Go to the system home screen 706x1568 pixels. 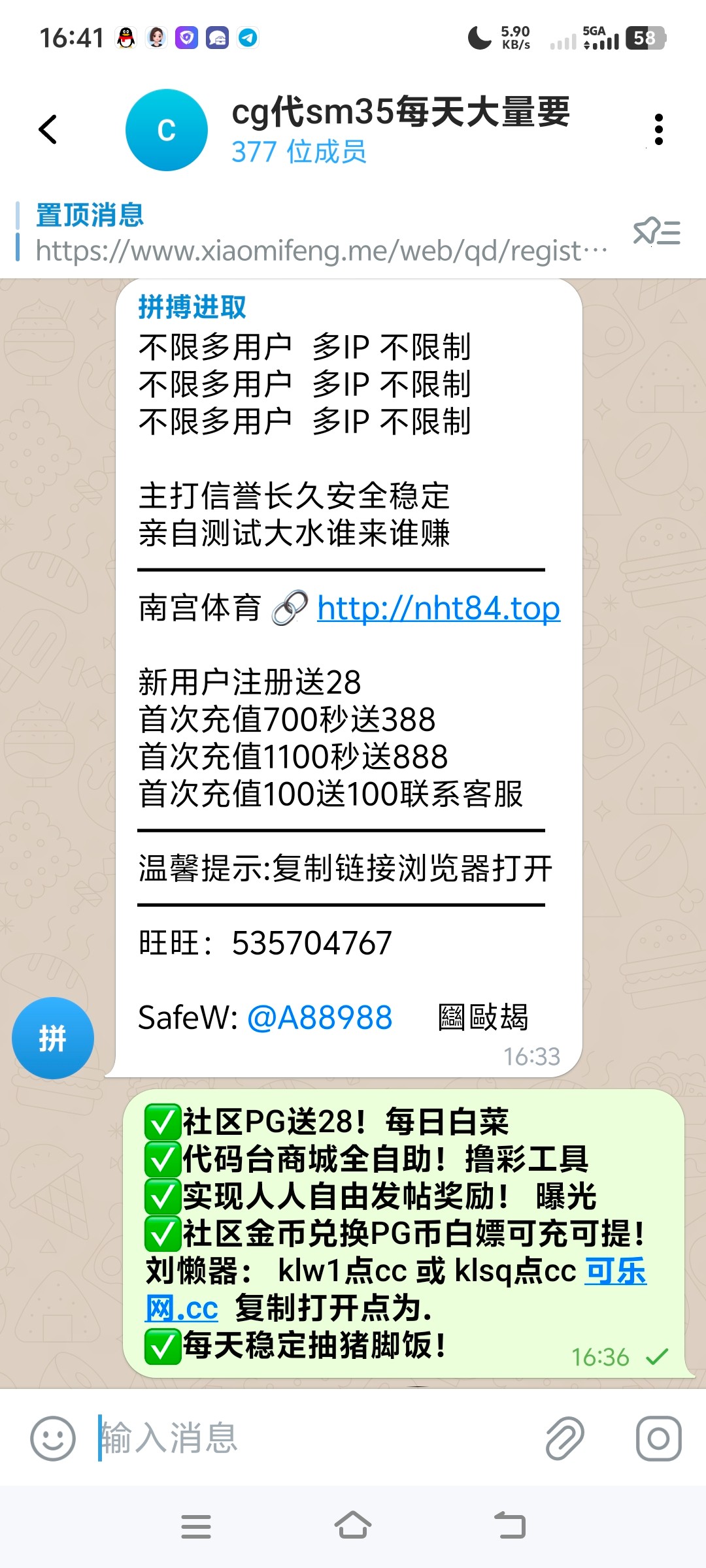[x=353, y=1526]
